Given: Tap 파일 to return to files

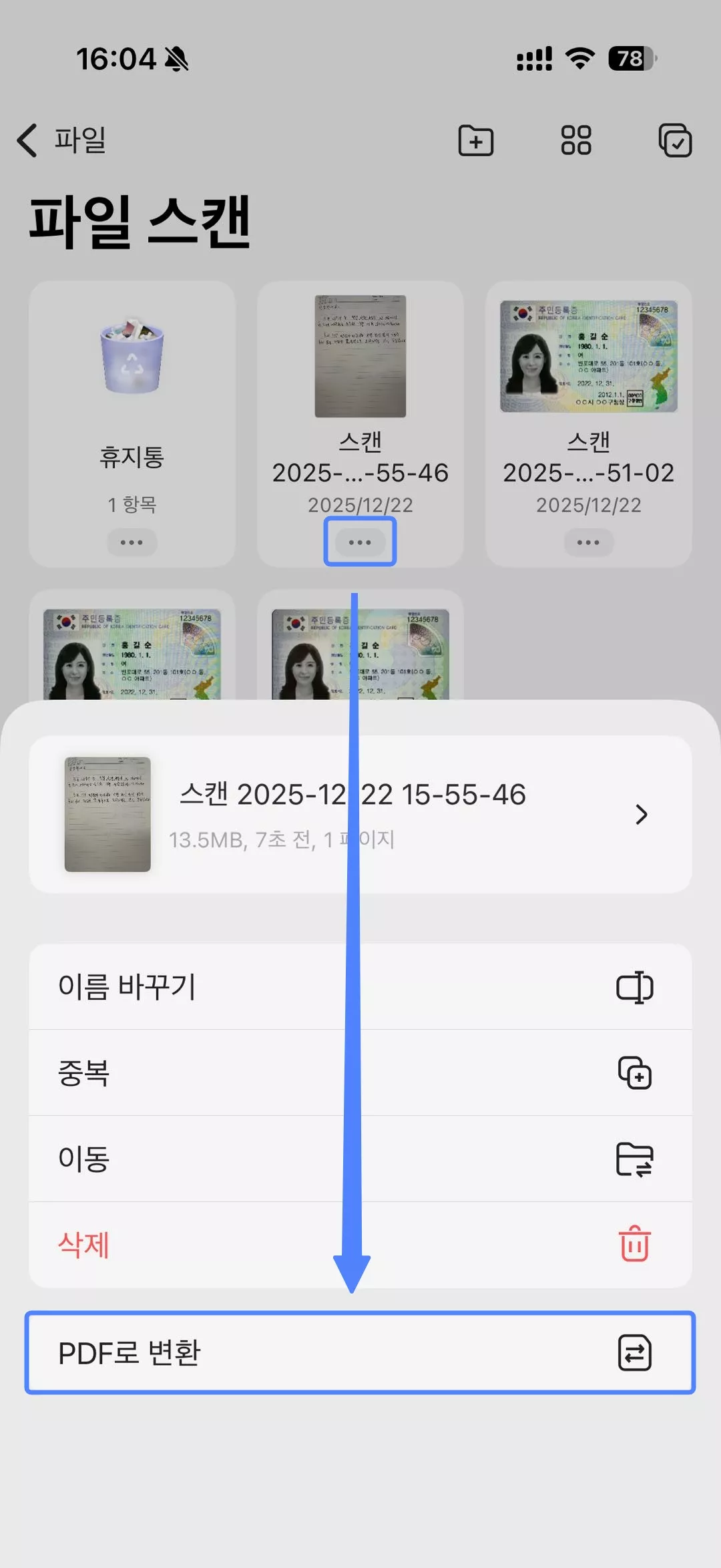Looking at the screenshot, I should (x=78, y=141).
